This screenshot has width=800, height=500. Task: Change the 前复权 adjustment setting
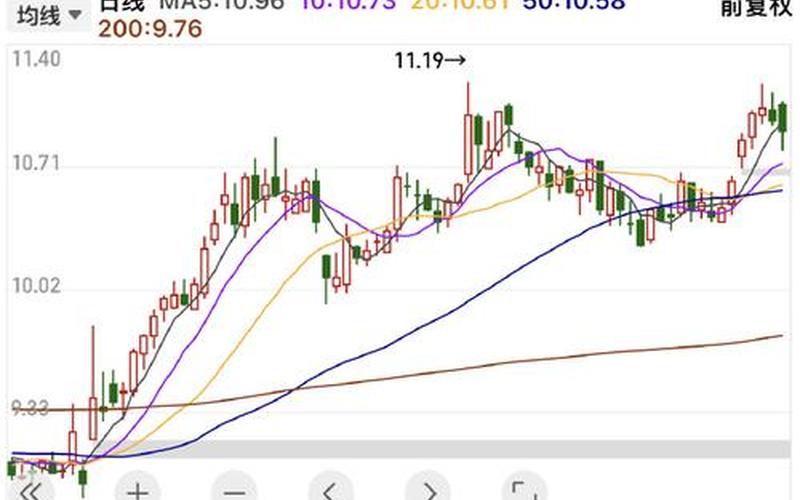click(755, 9)
